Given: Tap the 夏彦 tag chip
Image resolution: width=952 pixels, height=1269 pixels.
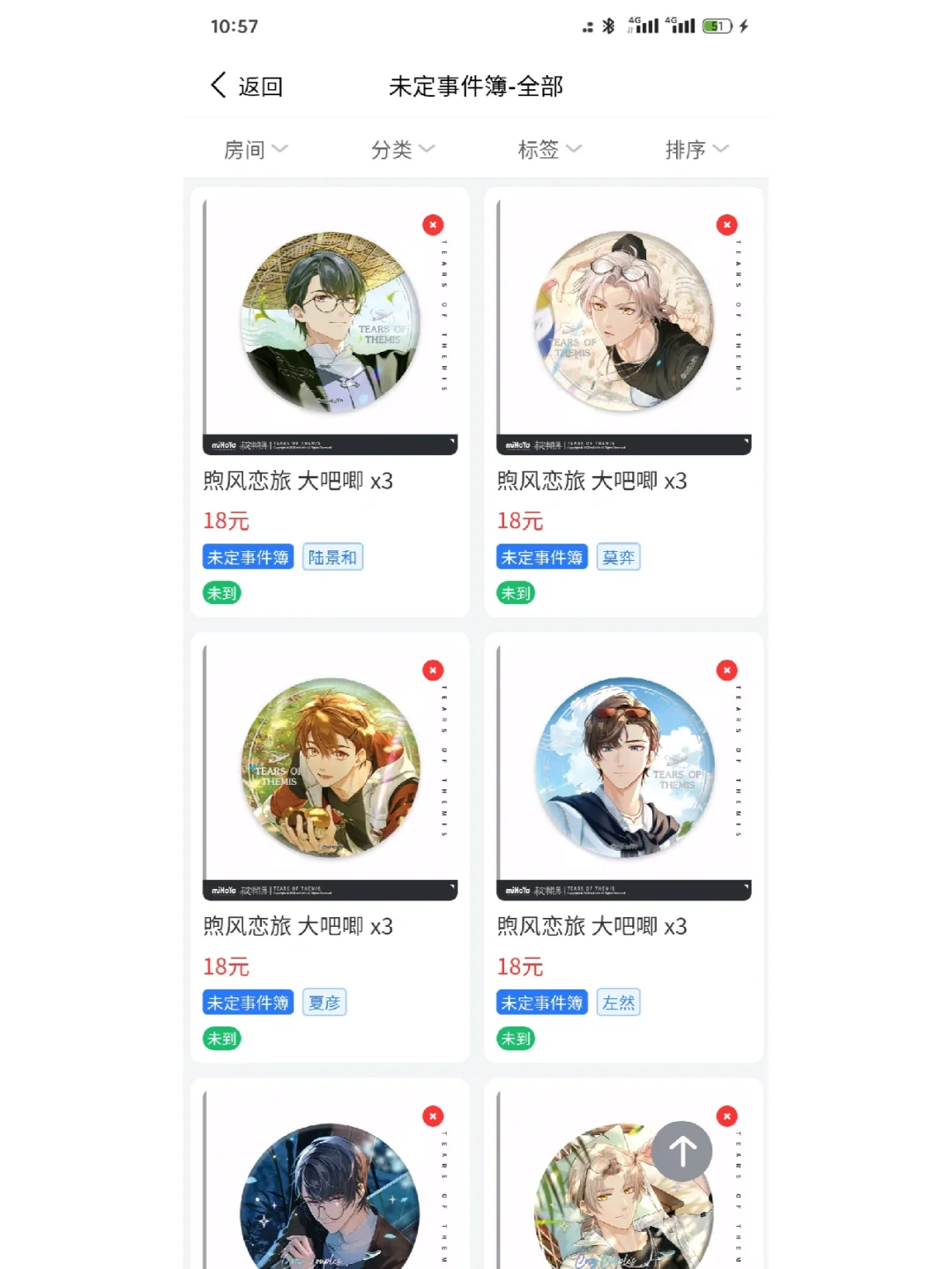Looking at the screenshot, I should point(324,1003).
